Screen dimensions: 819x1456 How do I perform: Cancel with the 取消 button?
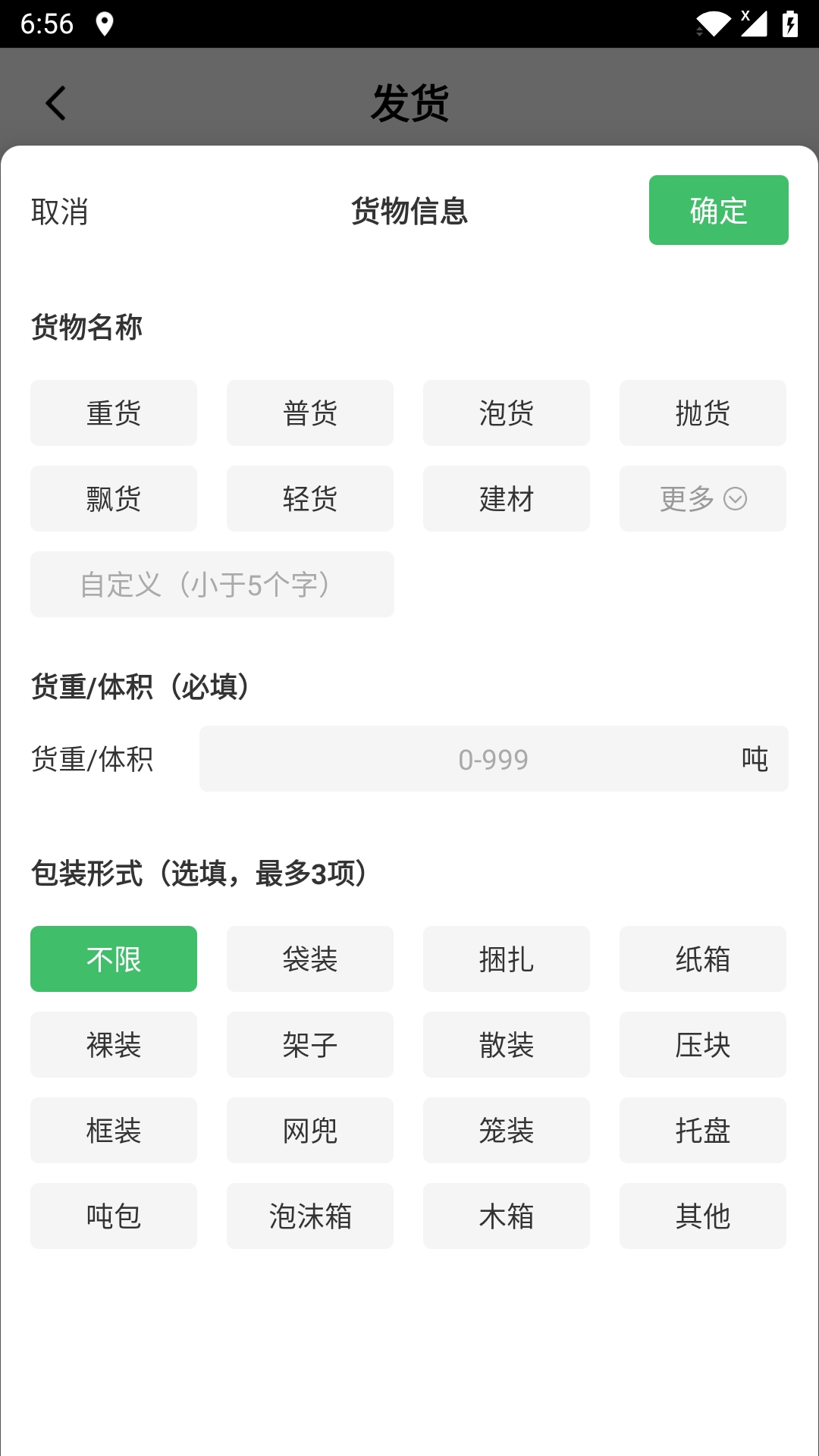pos(60,212)
